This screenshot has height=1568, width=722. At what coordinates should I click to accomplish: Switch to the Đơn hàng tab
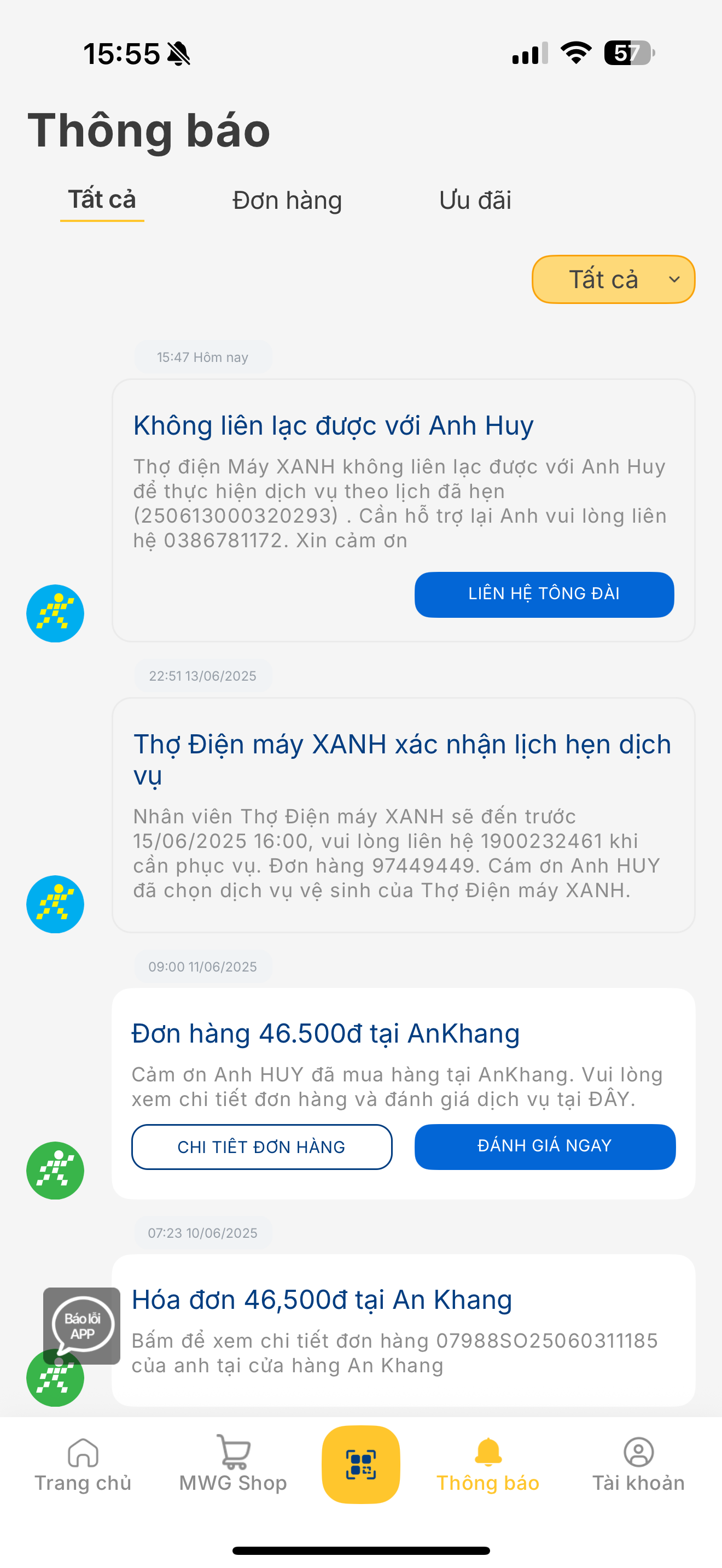pos(287,200)
